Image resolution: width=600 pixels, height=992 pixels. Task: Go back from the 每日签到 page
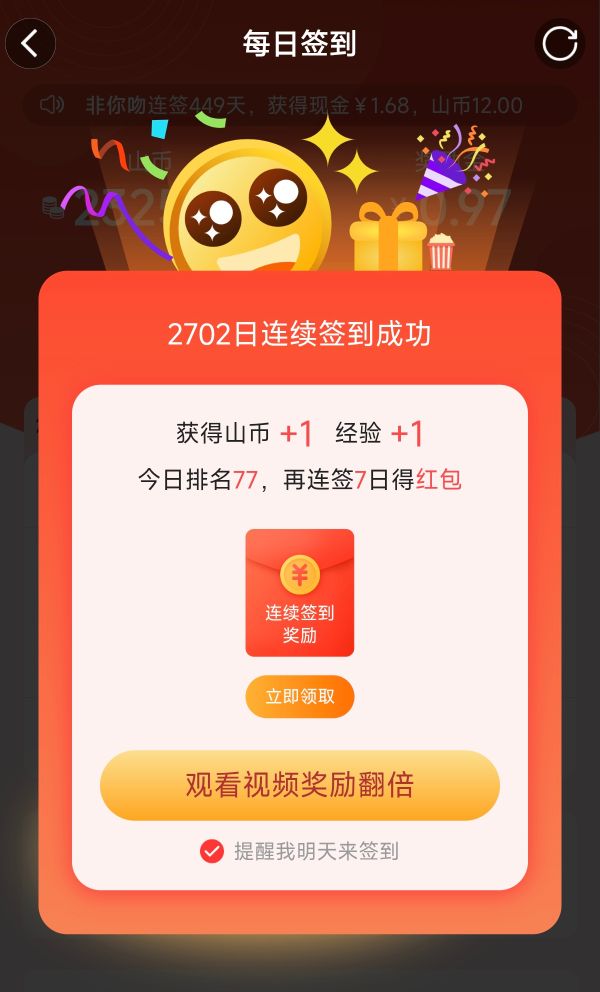[x=30, y=44]
